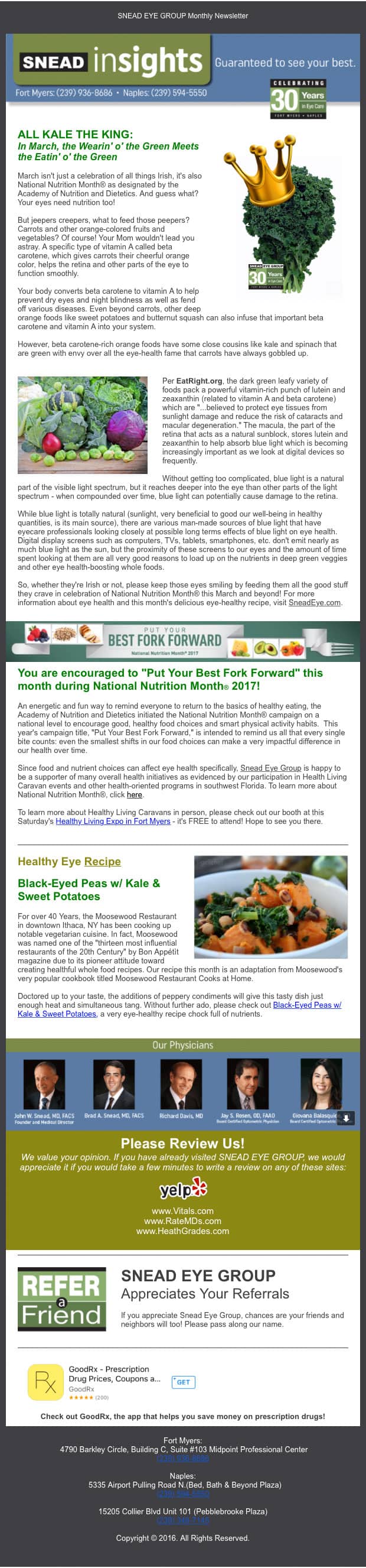The image size is (366, 1568).
Task: Tap the GET button for GoodRx
Action: pyautogui.click(x=183, y=1382)
